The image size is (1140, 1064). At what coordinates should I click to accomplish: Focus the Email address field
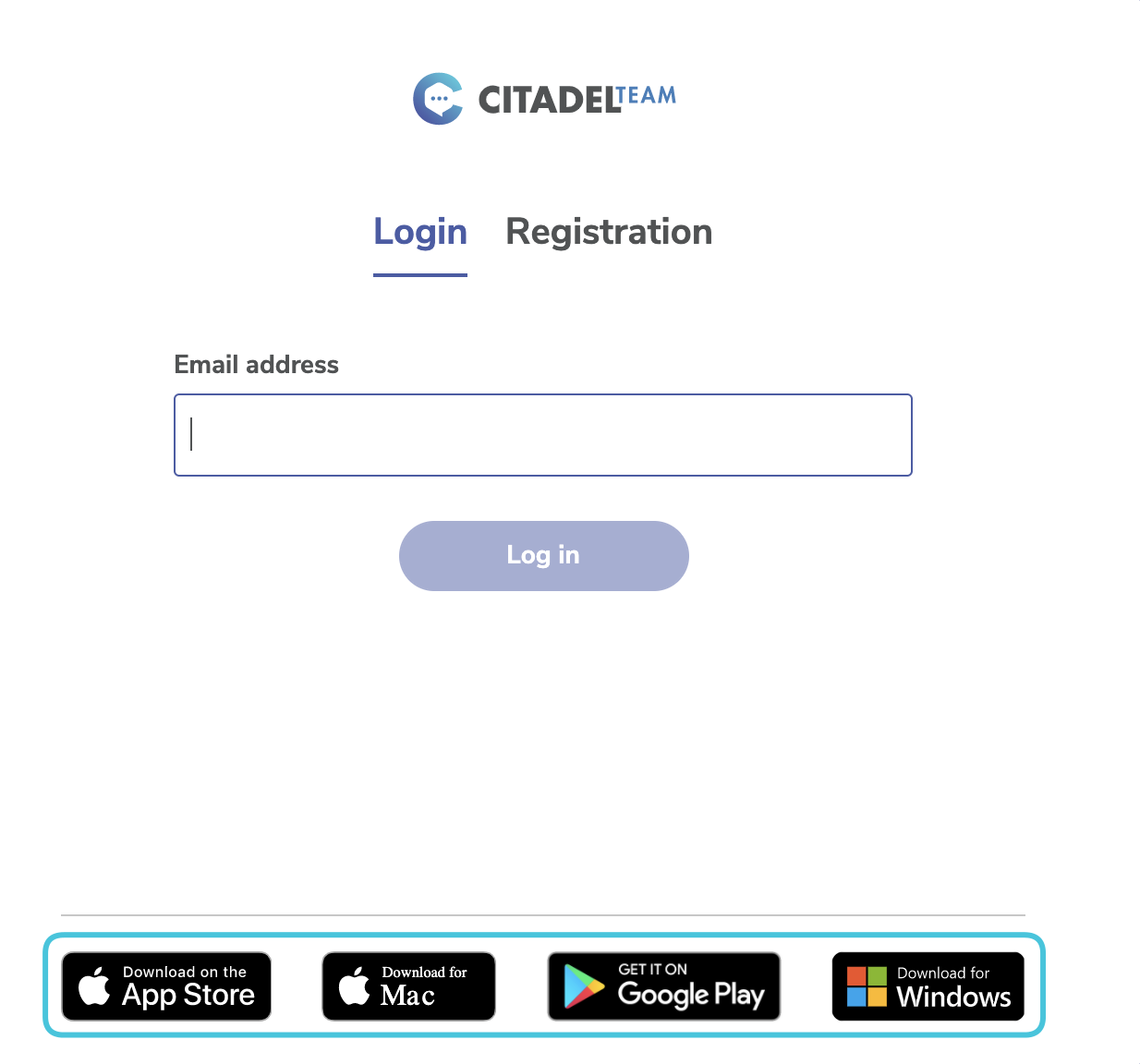(543, 435)
